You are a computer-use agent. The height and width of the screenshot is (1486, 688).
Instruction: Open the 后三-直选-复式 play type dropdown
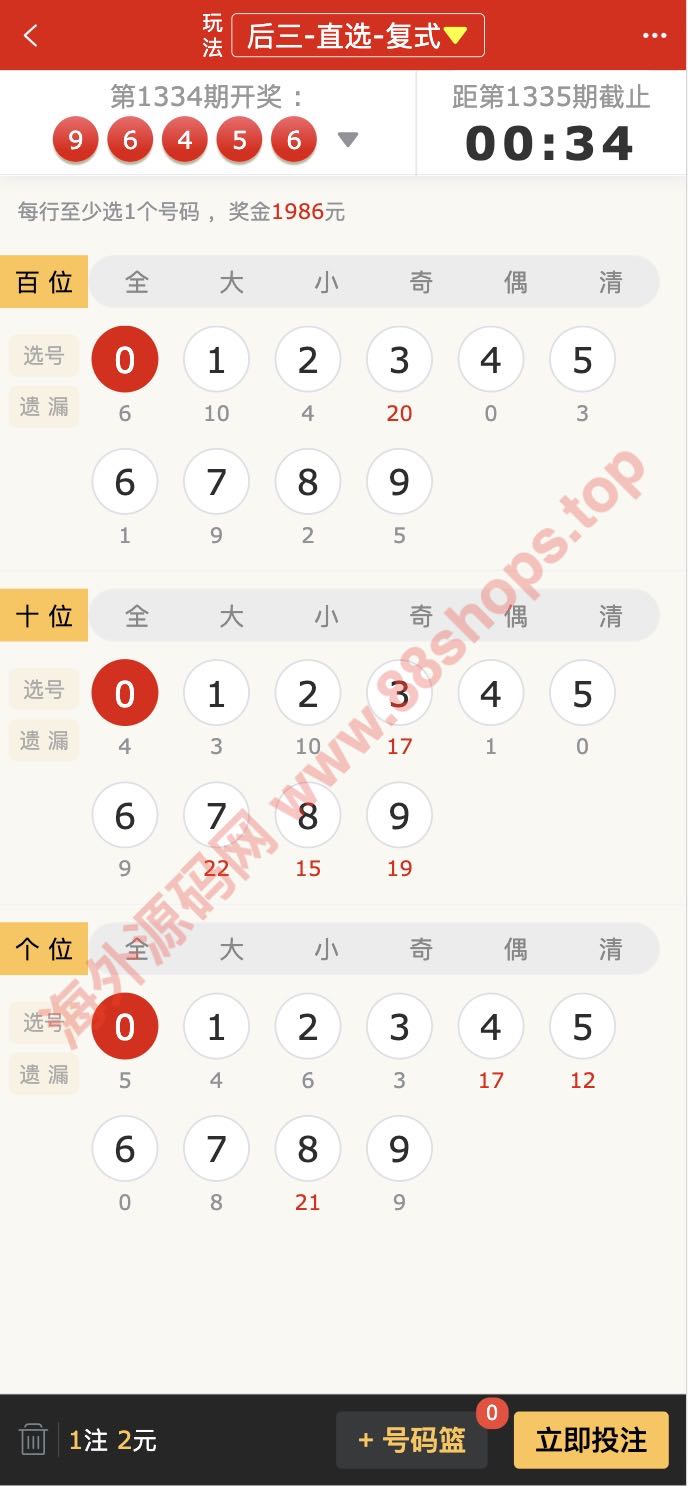358,36
